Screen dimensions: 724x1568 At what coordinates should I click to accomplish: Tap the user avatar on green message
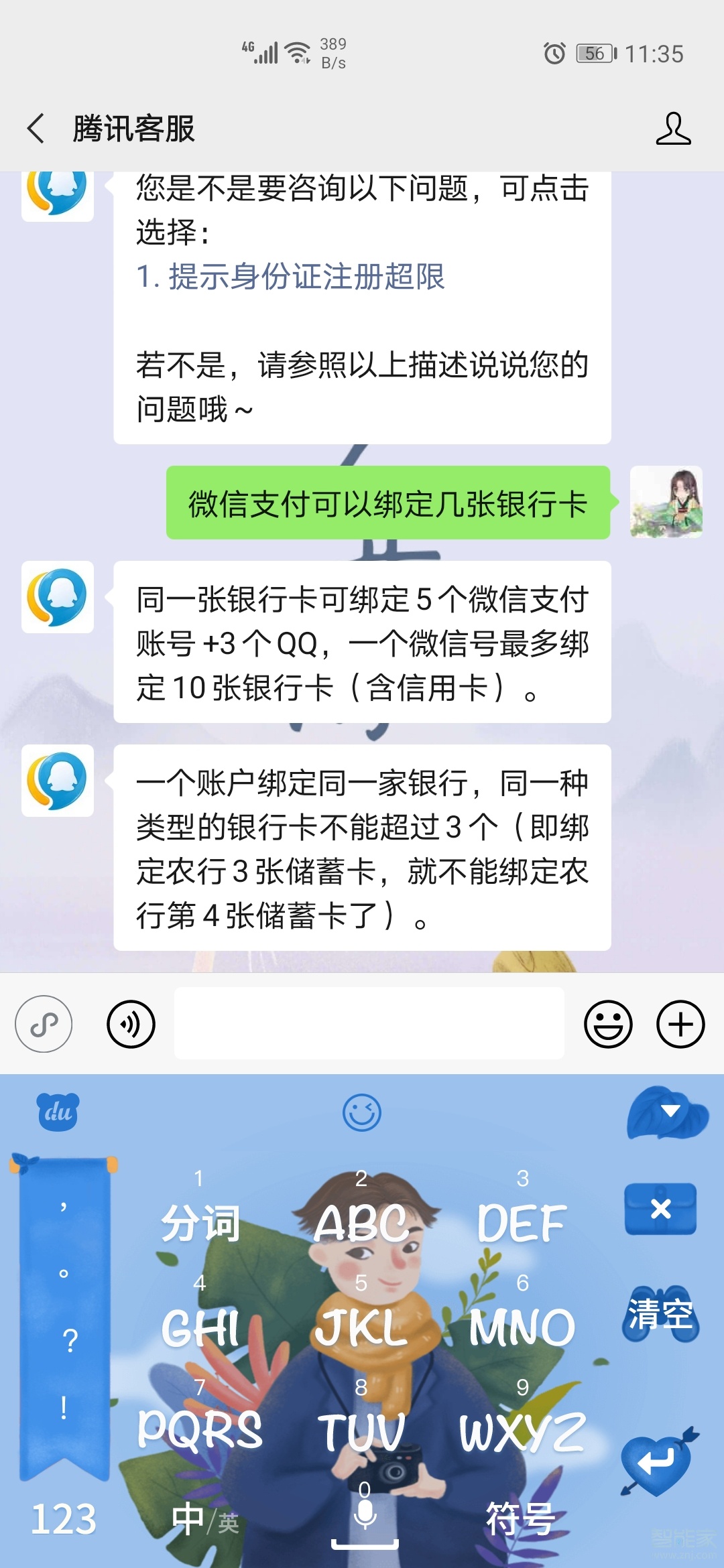click(666, 502)
